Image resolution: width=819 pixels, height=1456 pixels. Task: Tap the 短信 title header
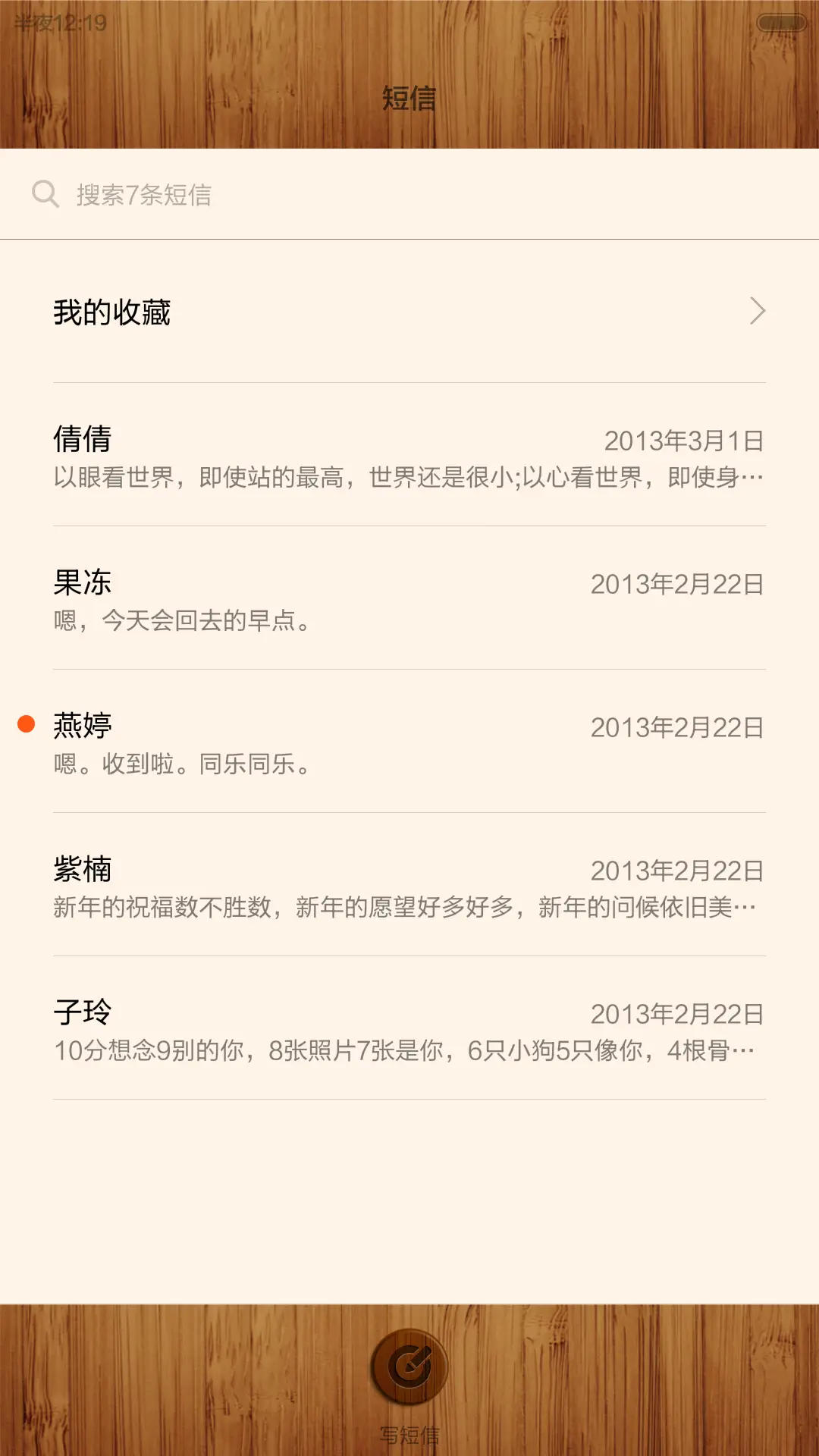tap(408, 99)
